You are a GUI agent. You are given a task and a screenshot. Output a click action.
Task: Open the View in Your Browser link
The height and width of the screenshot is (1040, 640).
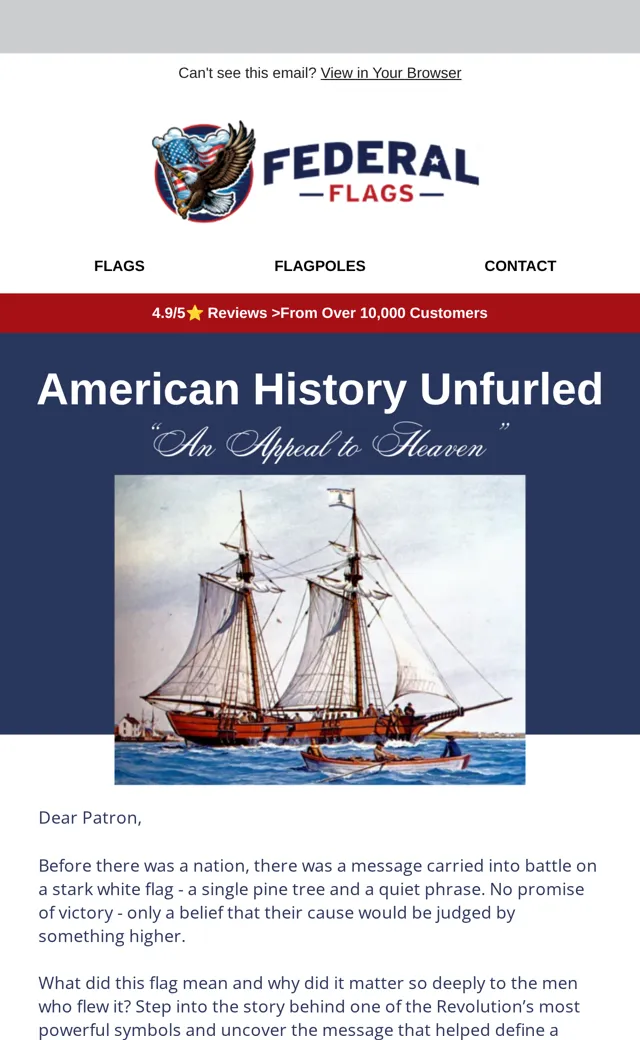point(391,73)
